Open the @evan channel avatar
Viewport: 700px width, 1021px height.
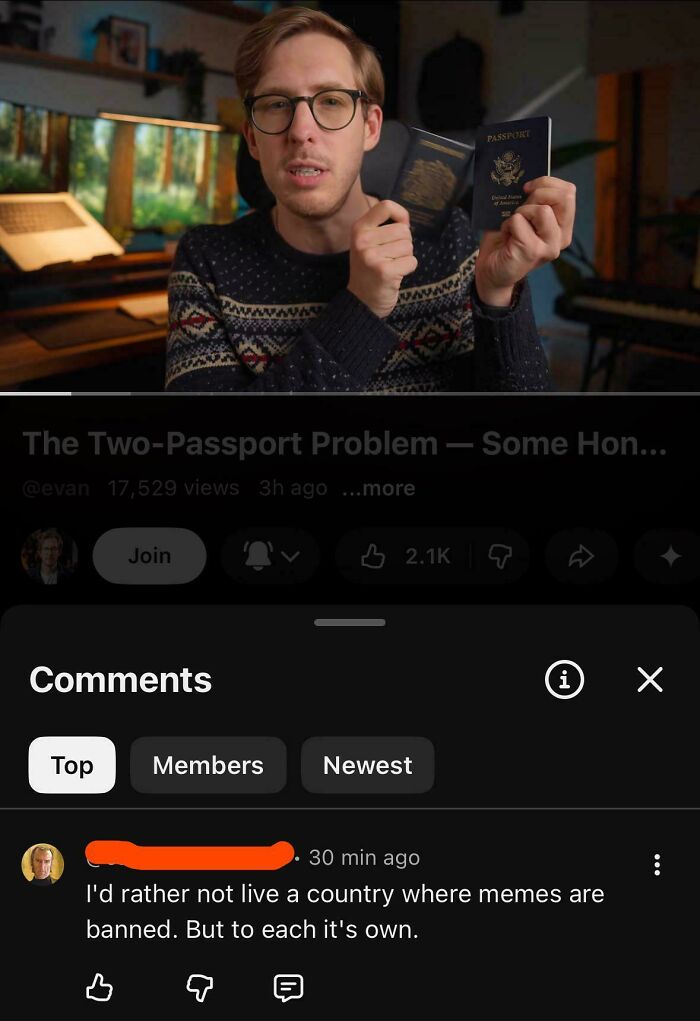pyautogui.click(x=50, y=556)
